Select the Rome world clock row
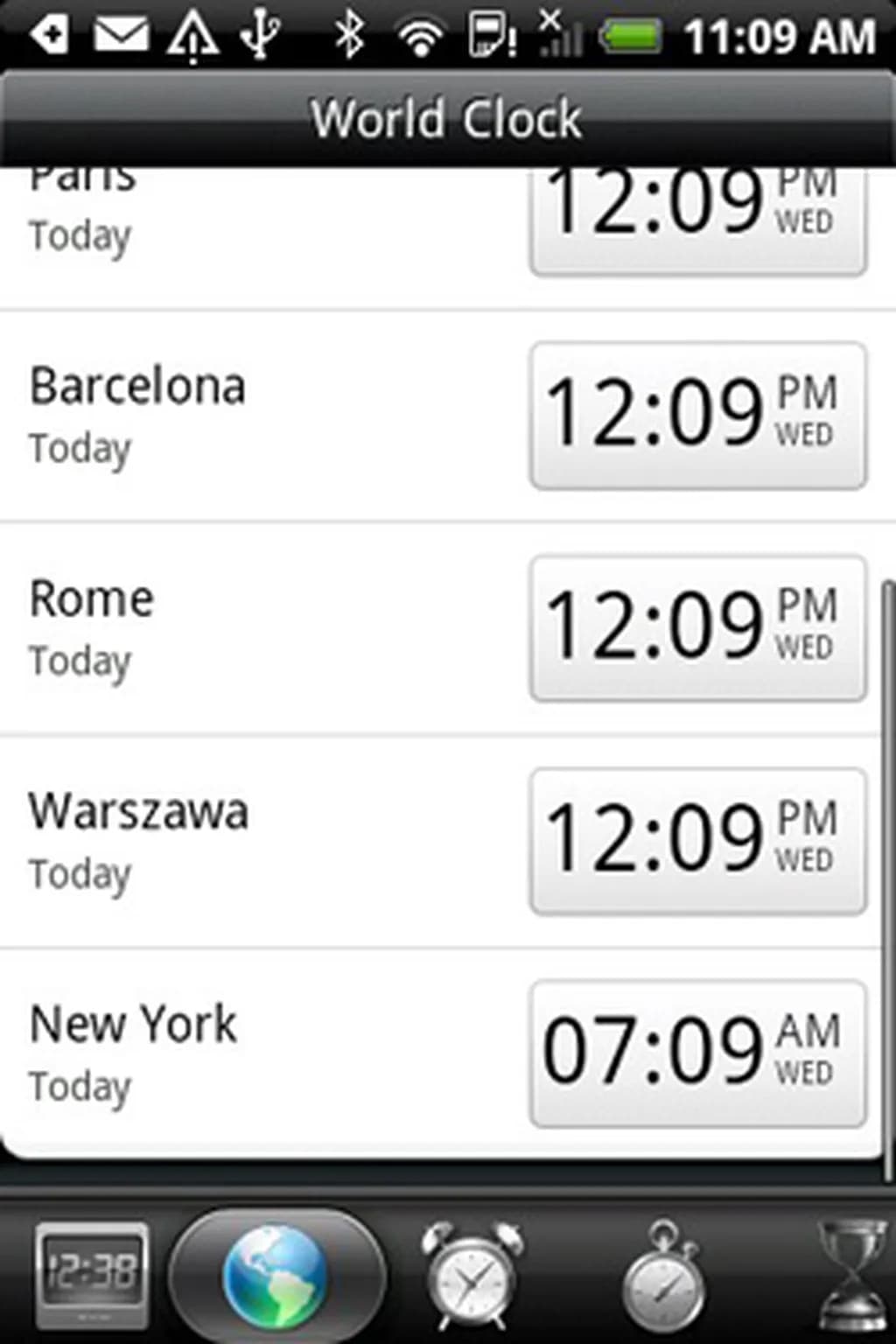Image resolution: width=896 pixels, height=1344 pixels. coord(262,628)
